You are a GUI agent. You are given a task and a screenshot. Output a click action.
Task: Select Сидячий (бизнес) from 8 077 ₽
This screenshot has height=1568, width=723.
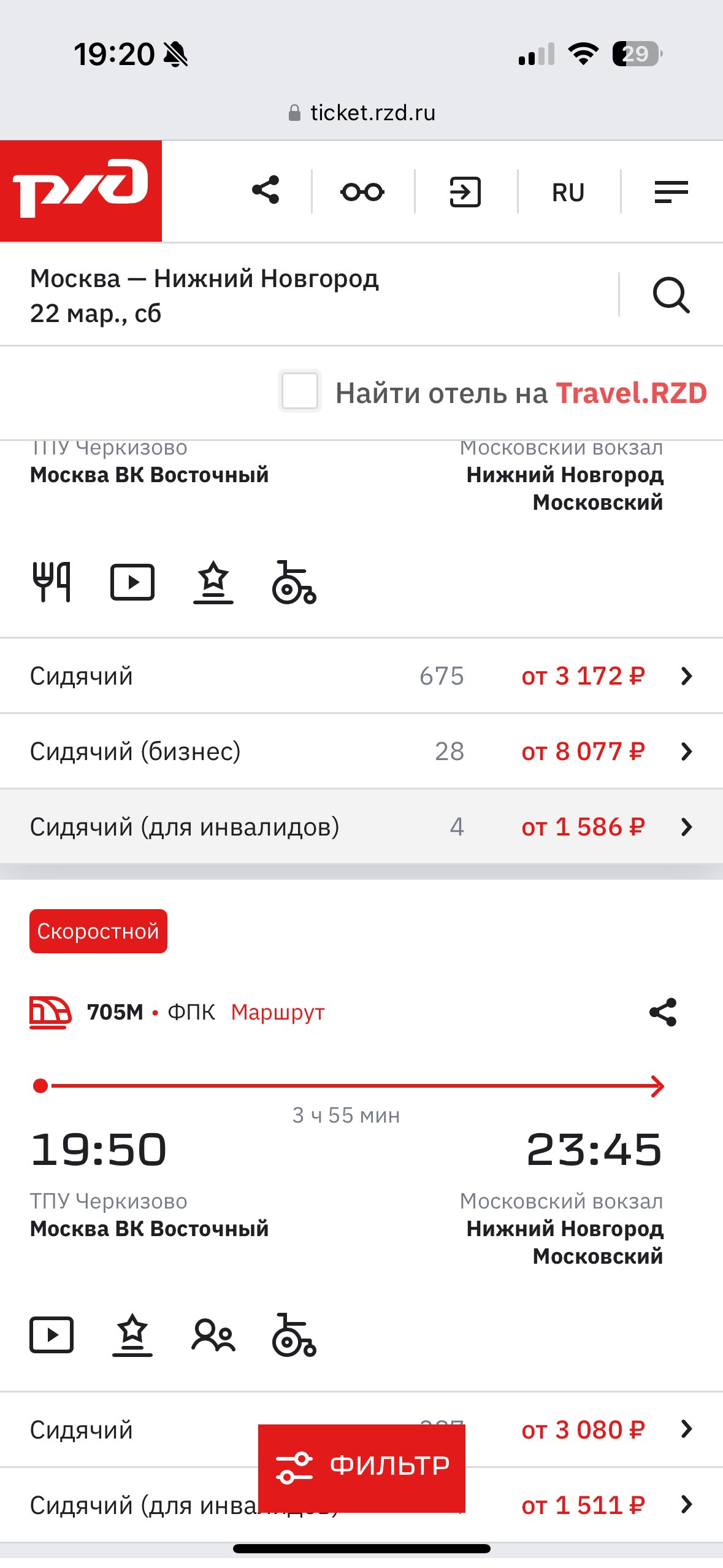[361, 751]
